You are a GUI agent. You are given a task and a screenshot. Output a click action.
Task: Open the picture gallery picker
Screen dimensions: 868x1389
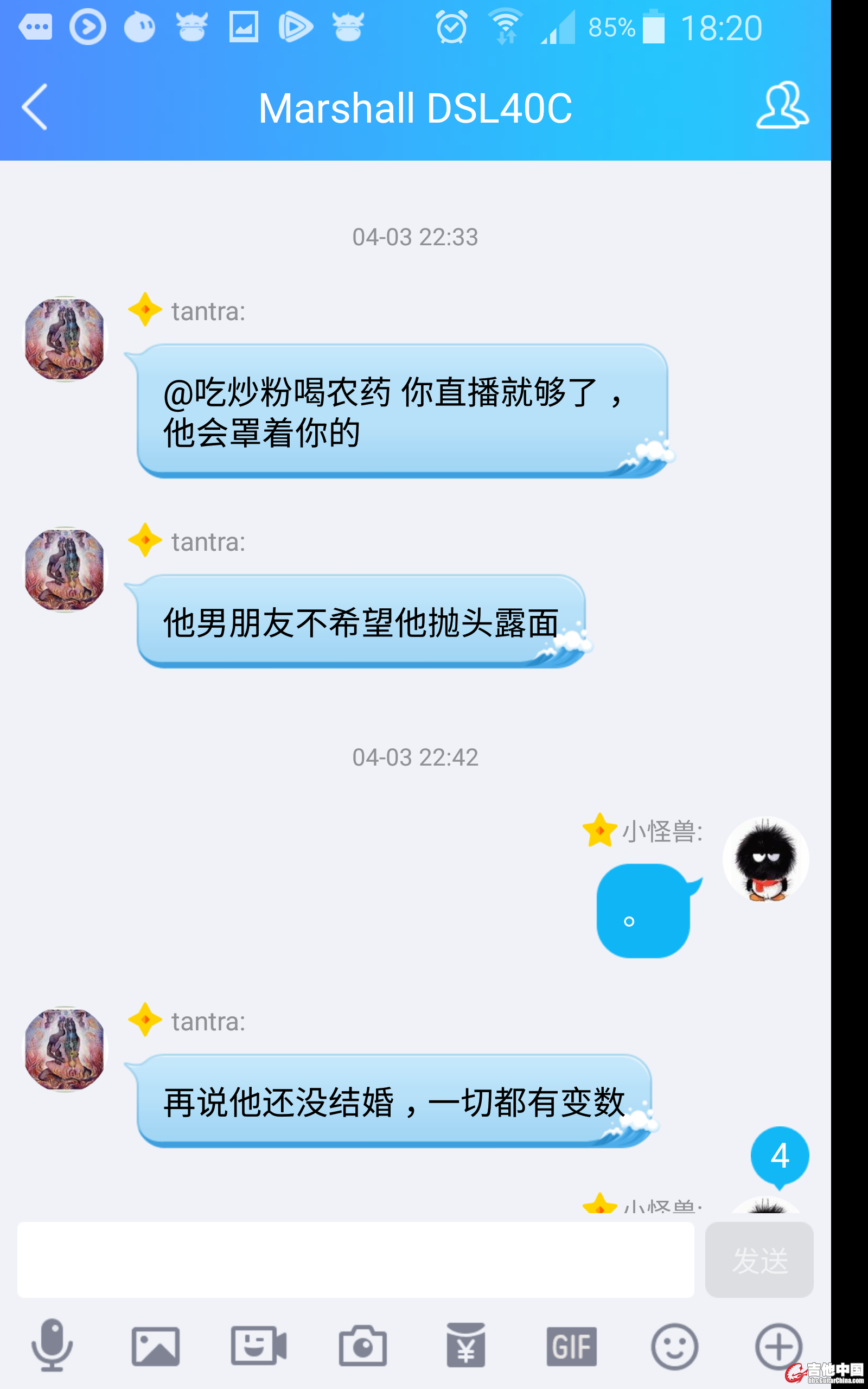click(x=156, y=1346)
